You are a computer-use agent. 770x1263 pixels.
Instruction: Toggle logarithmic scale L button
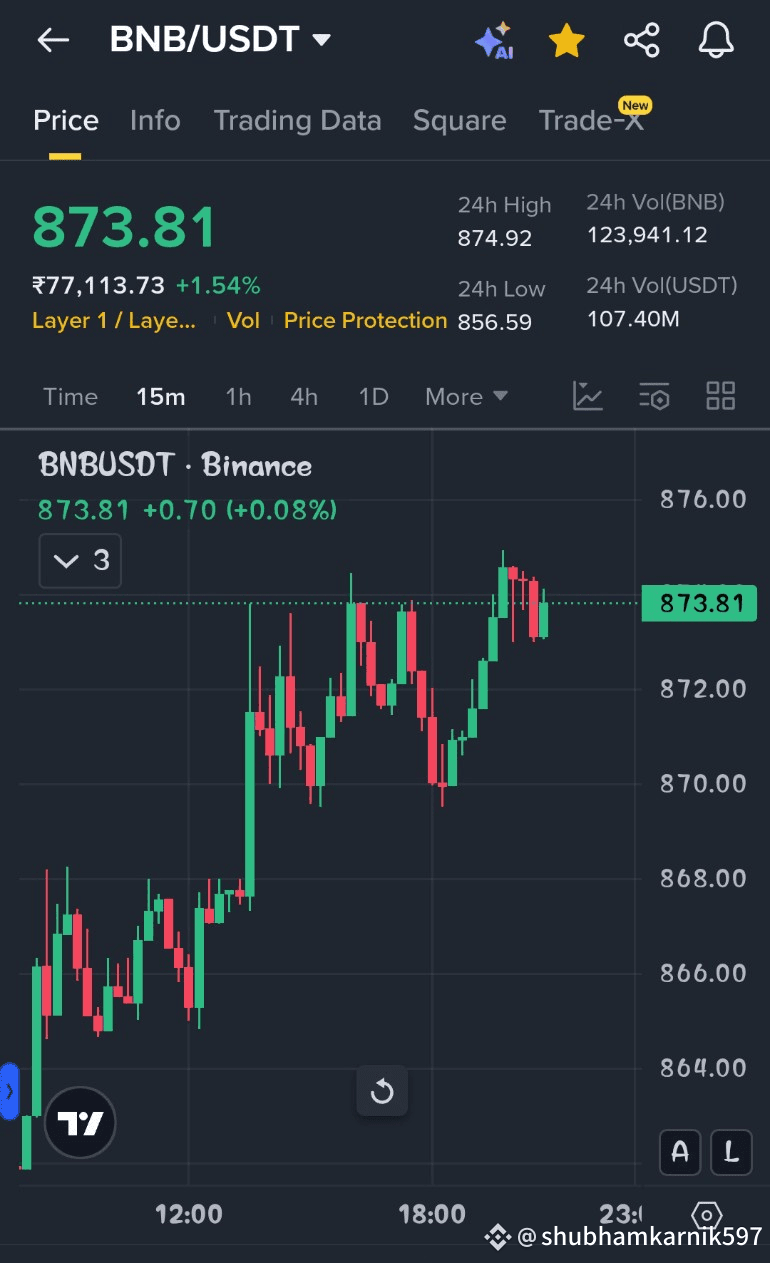tap(731, 1152)
